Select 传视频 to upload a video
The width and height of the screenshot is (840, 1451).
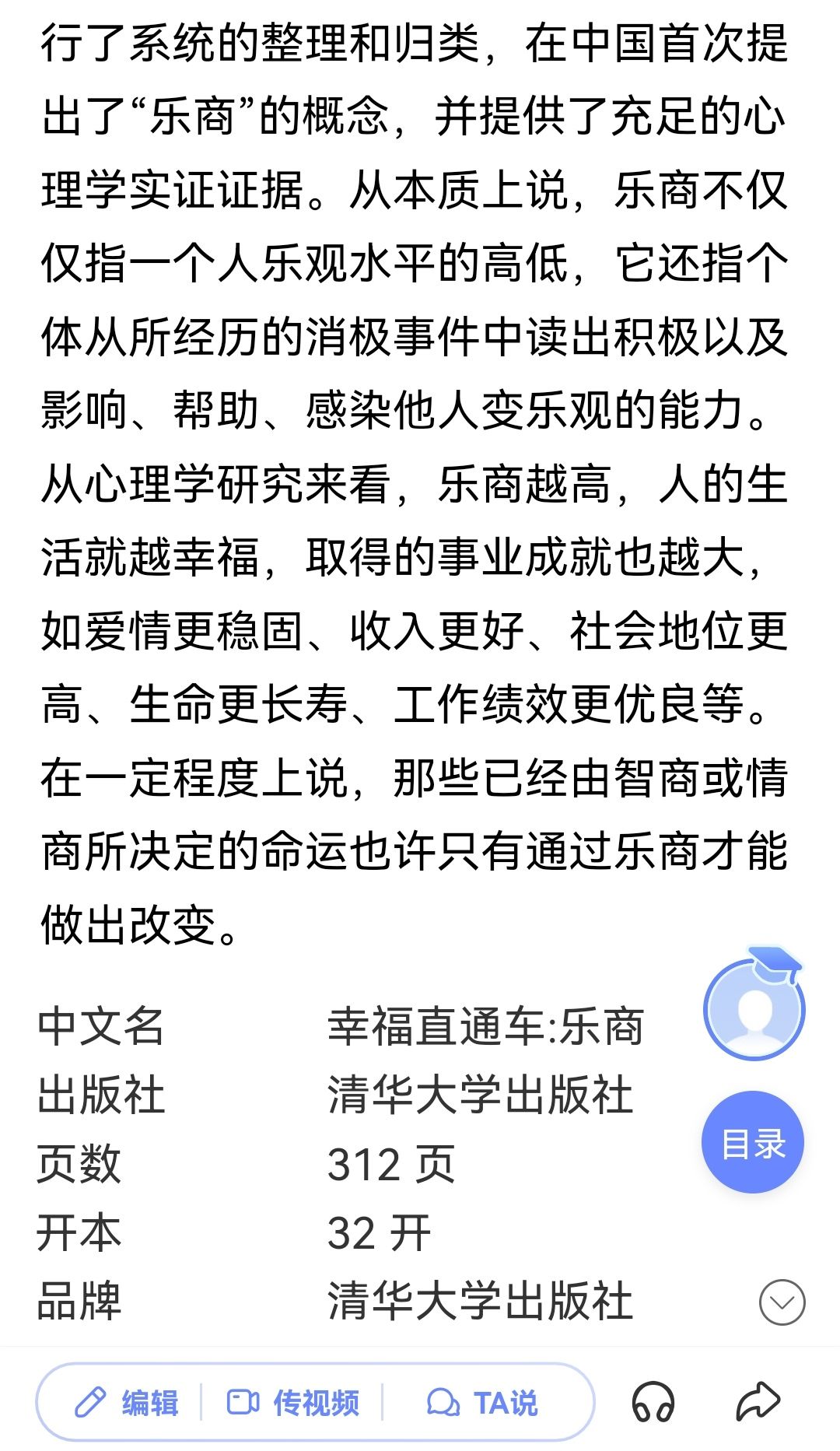click(292, 1403)
